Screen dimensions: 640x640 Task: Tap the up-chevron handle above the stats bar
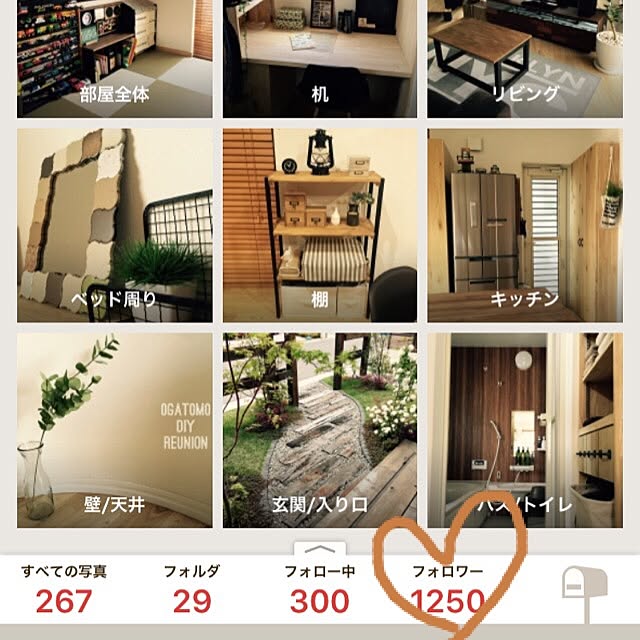pos(319,549)
